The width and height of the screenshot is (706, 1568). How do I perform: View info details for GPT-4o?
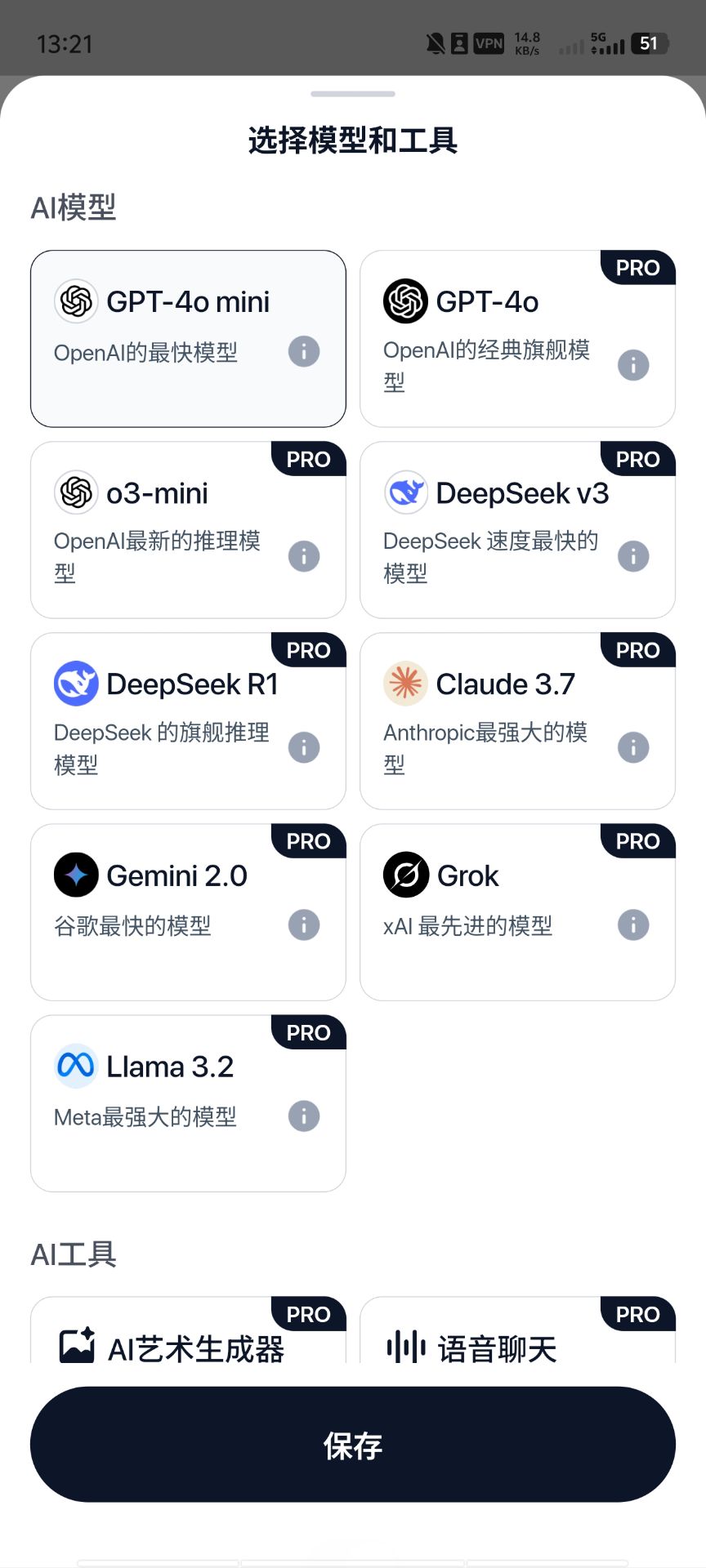(x=633, y=365)
